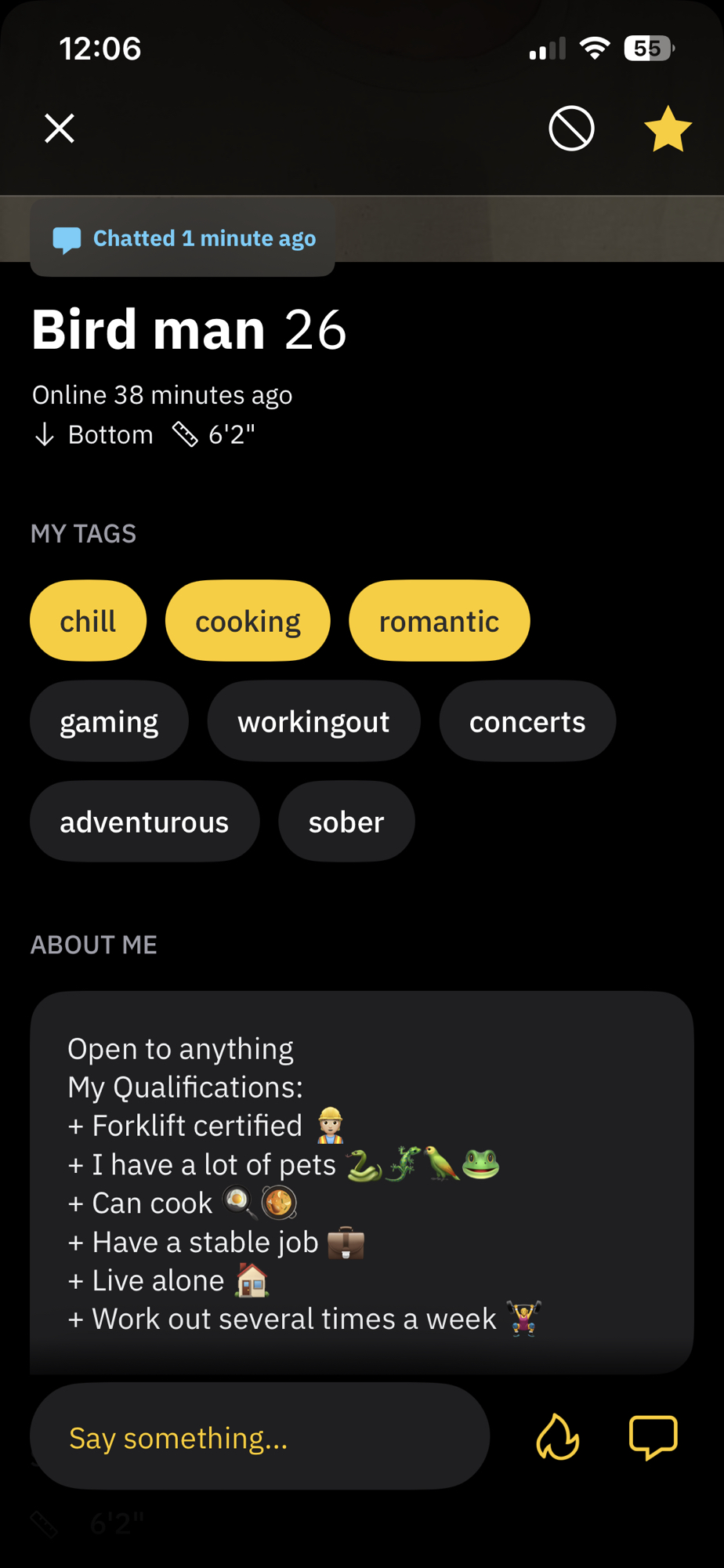Image resolution: width=724 pixels, height=1568 pixels.
Task: Block this user with the block icon
Action: coord(571,129)
